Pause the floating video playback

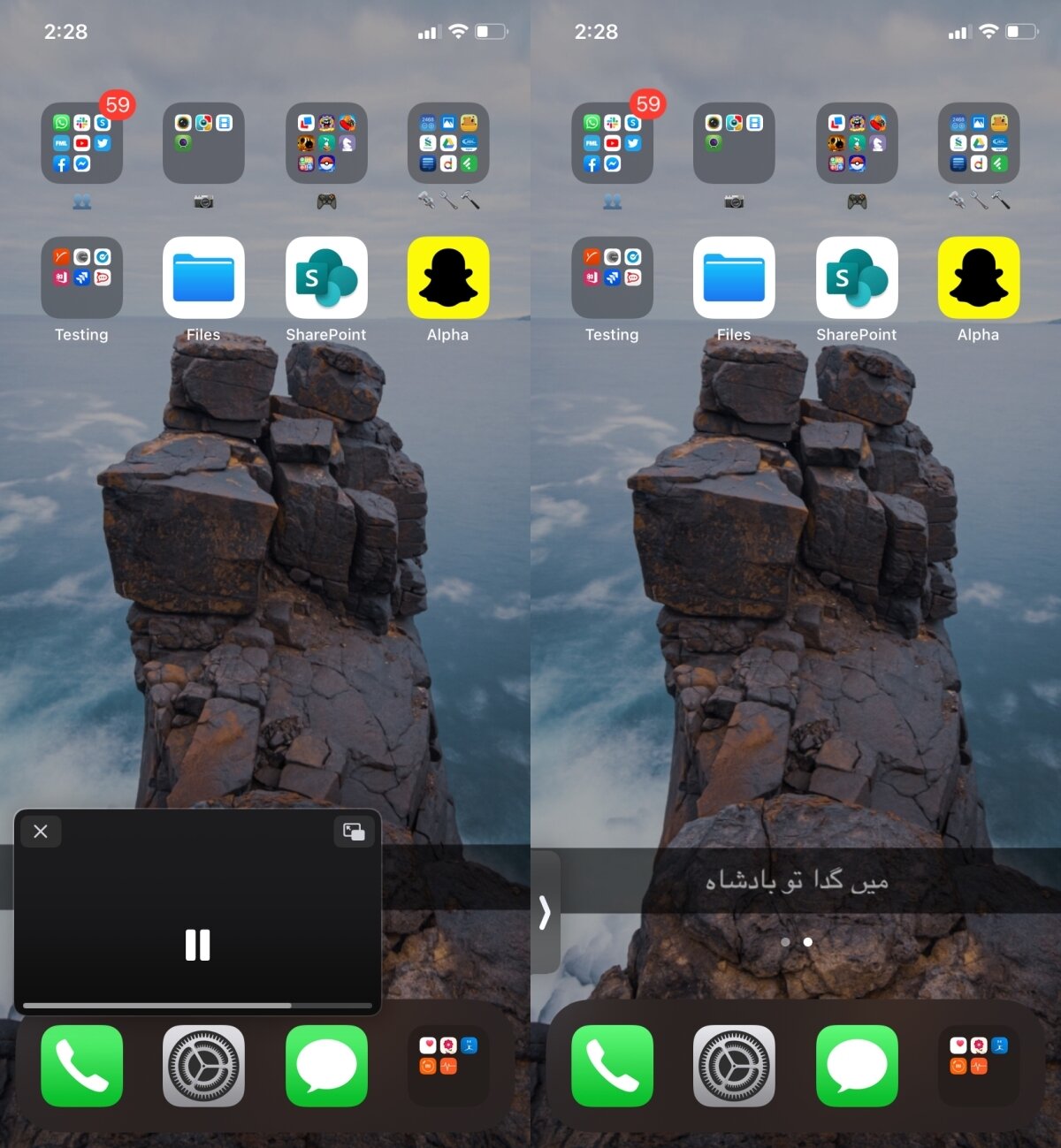198,945
